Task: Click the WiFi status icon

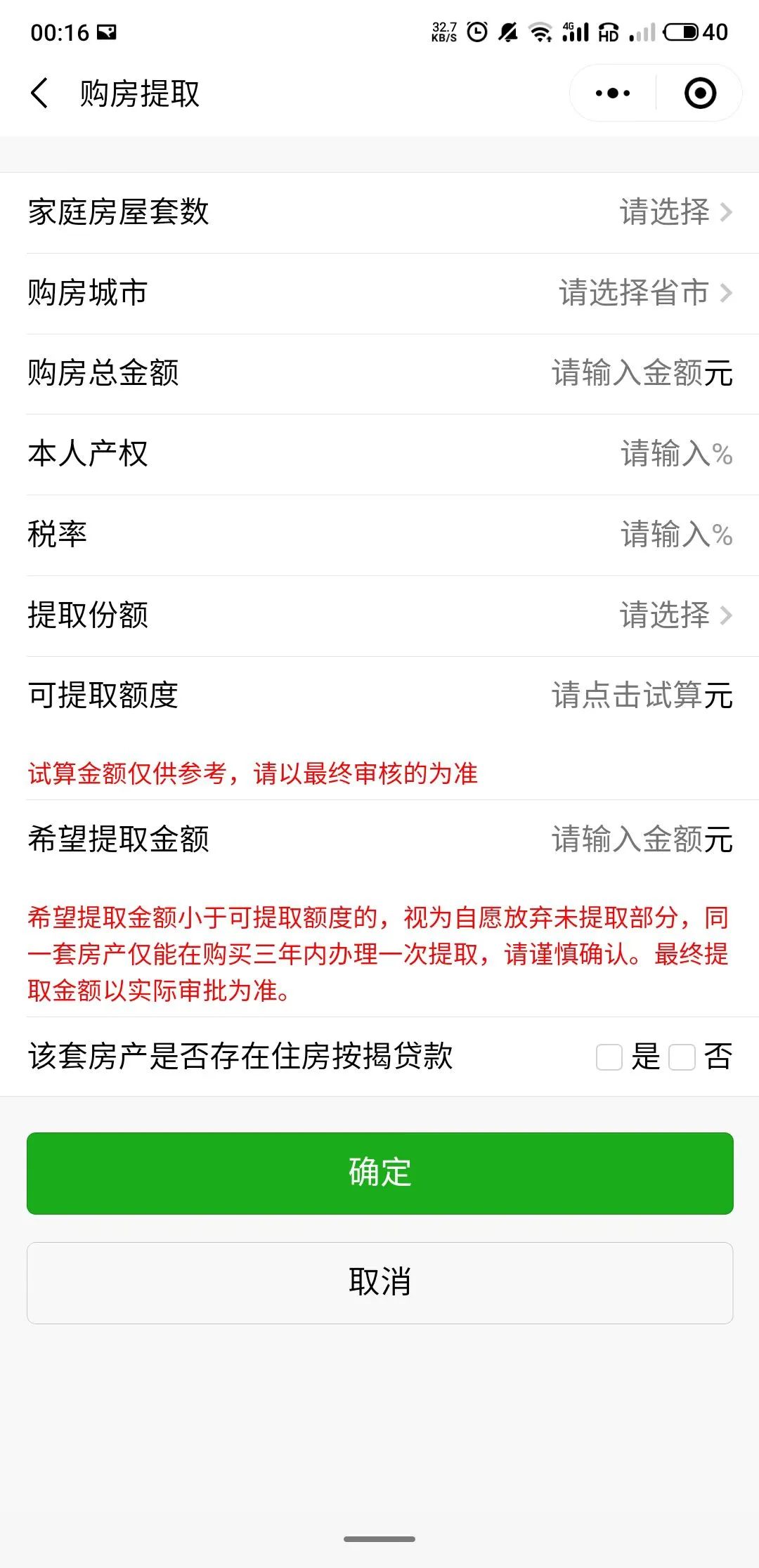Action: (x=540, y=32)
